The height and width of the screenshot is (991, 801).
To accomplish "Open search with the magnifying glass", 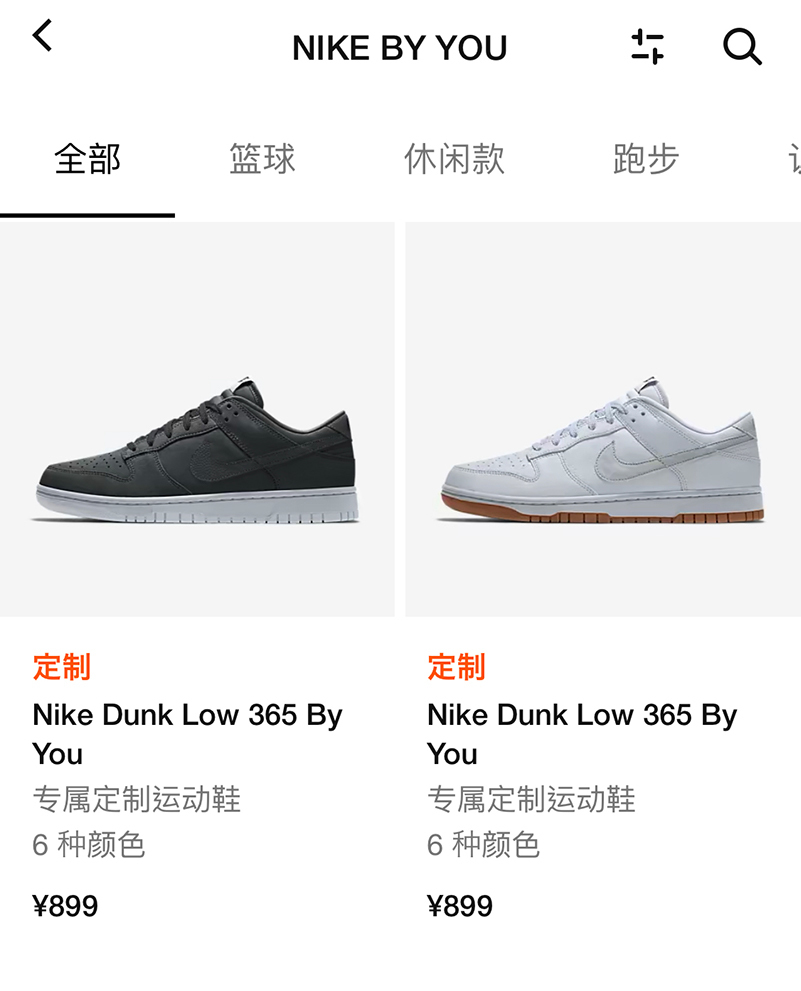I will [x=742, y=47].
